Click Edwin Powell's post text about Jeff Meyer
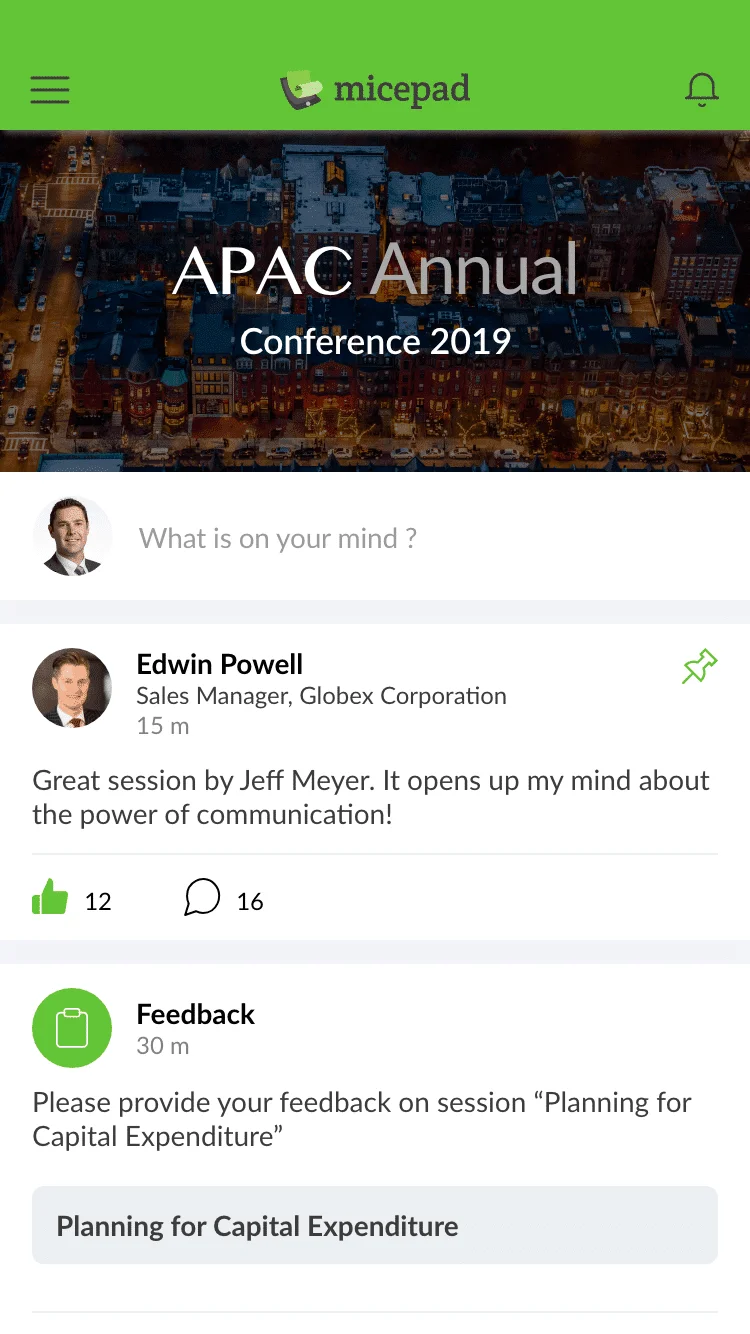 click(371, 797)
